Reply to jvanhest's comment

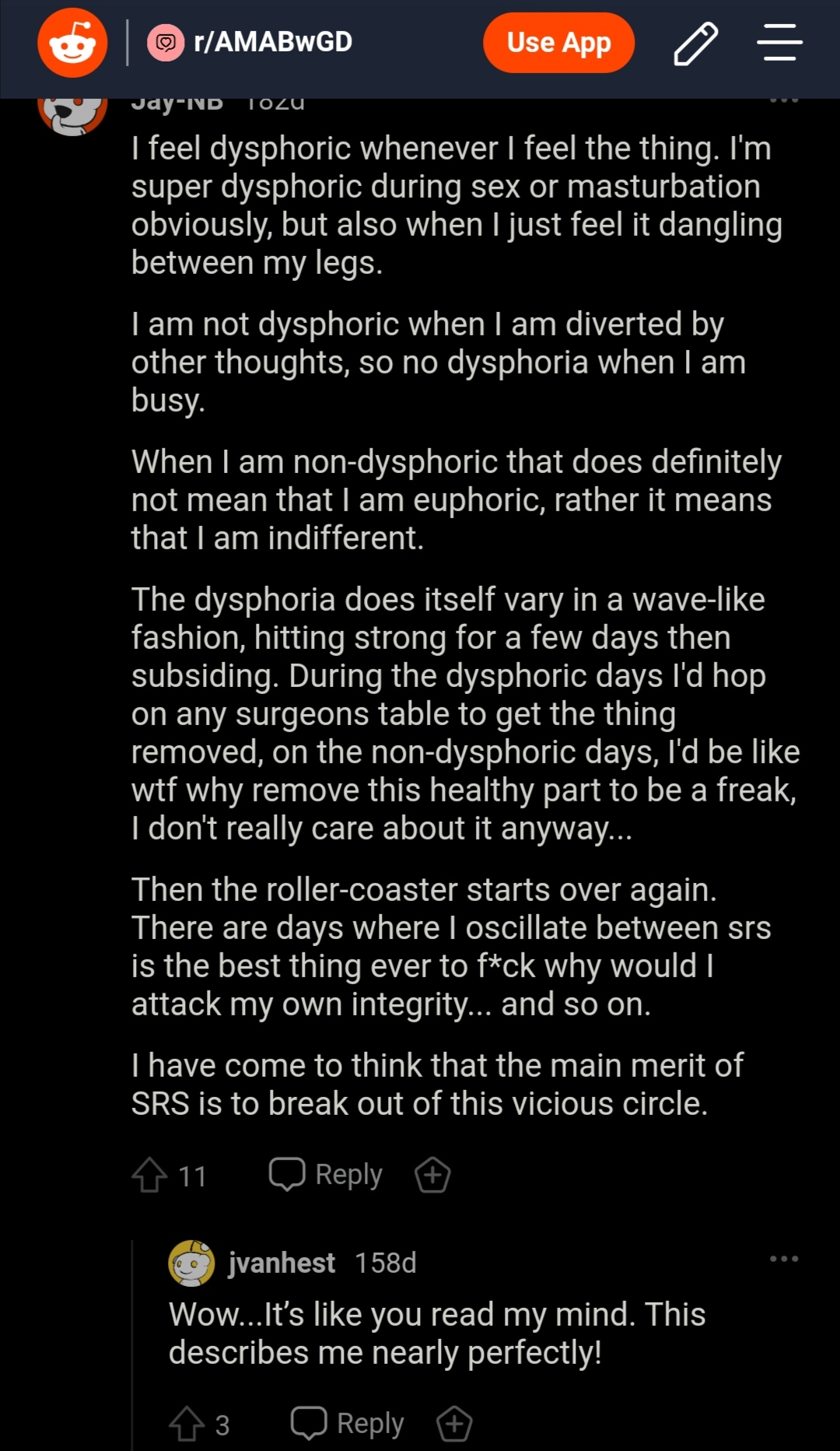(x=348, y=1424)
